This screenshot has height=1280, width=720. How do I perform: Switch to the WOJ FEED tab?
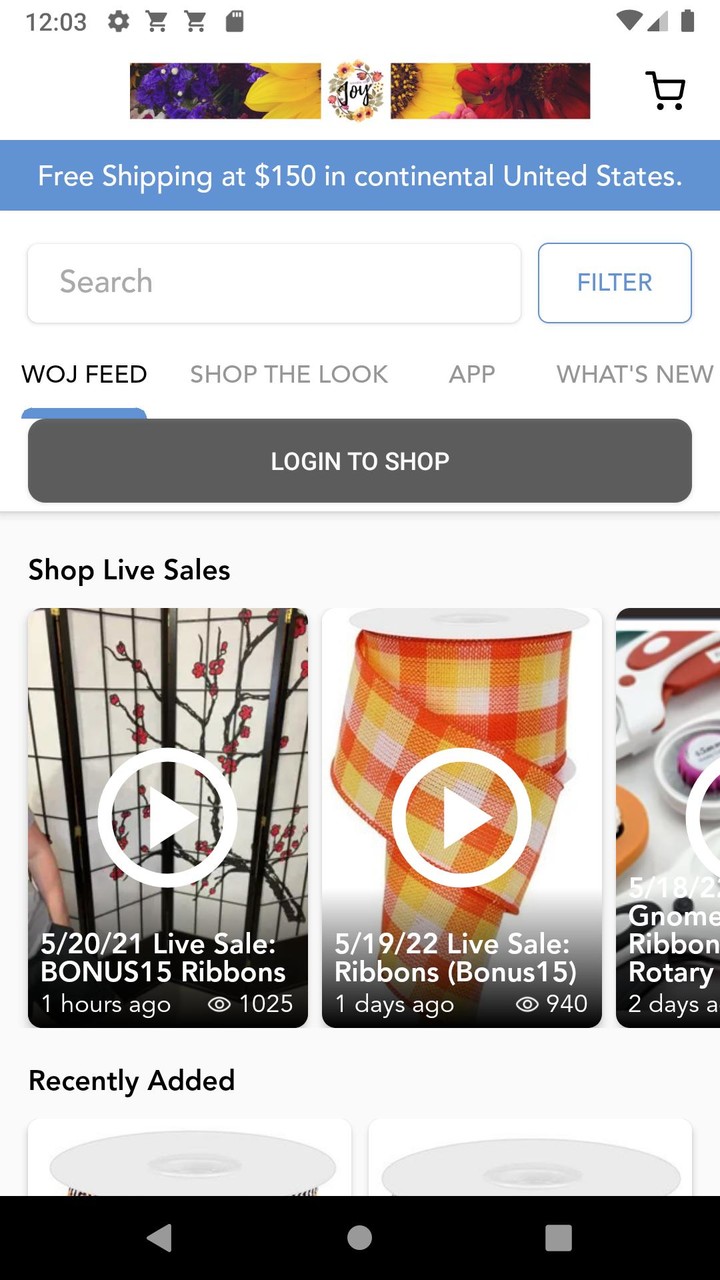click(84, 374)
